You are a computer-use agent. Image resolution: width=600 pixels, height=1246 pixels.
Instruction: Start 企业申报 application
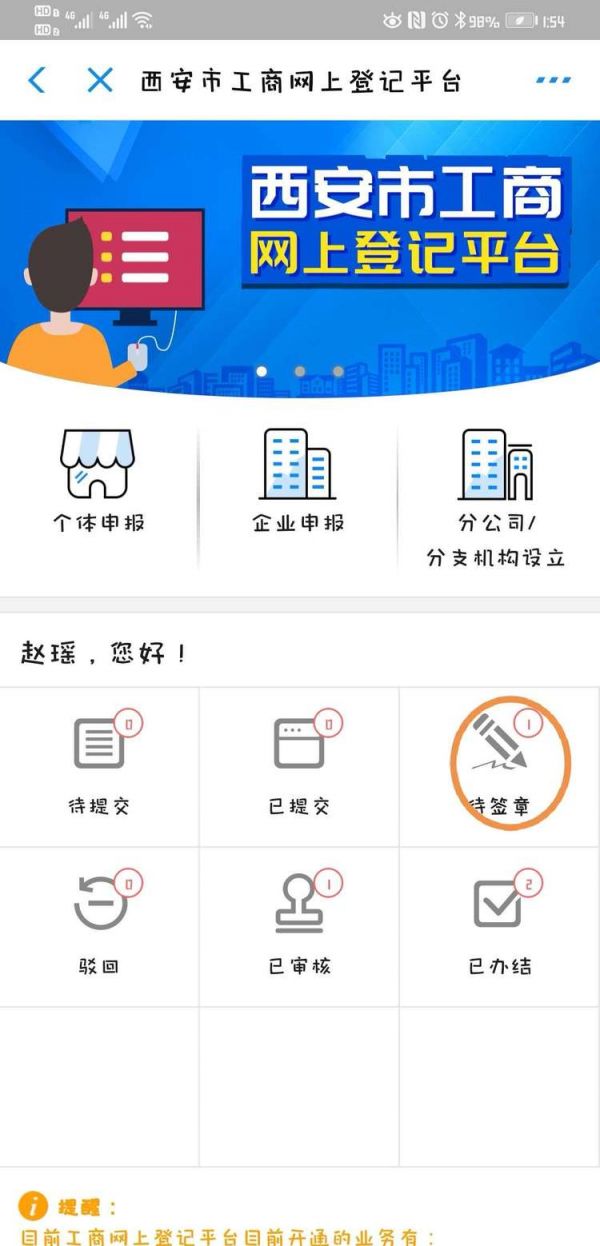pos(298,481)
